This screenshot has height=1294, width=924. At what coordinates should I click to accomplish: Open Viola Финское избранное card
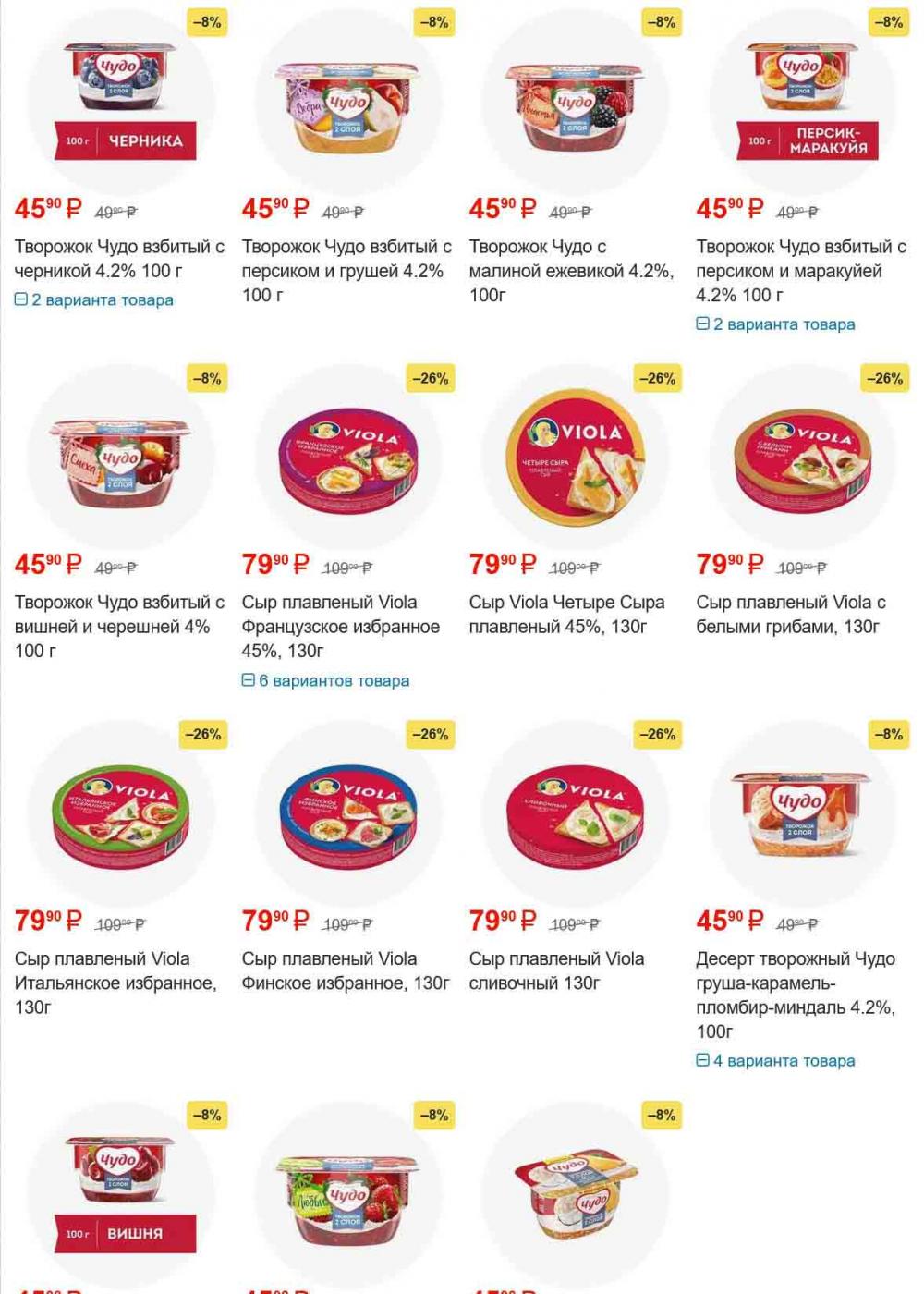346,970
